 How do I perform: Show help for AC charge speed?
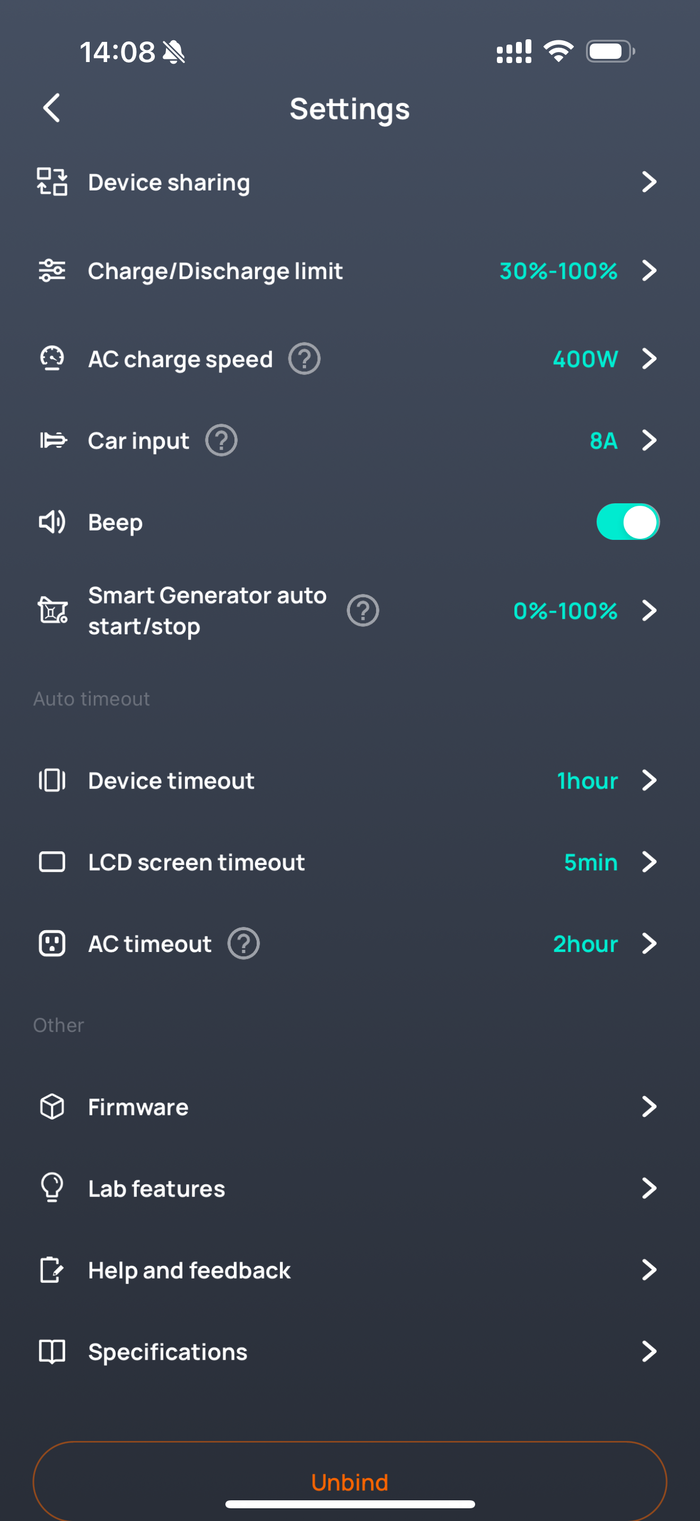pos(304,359)
